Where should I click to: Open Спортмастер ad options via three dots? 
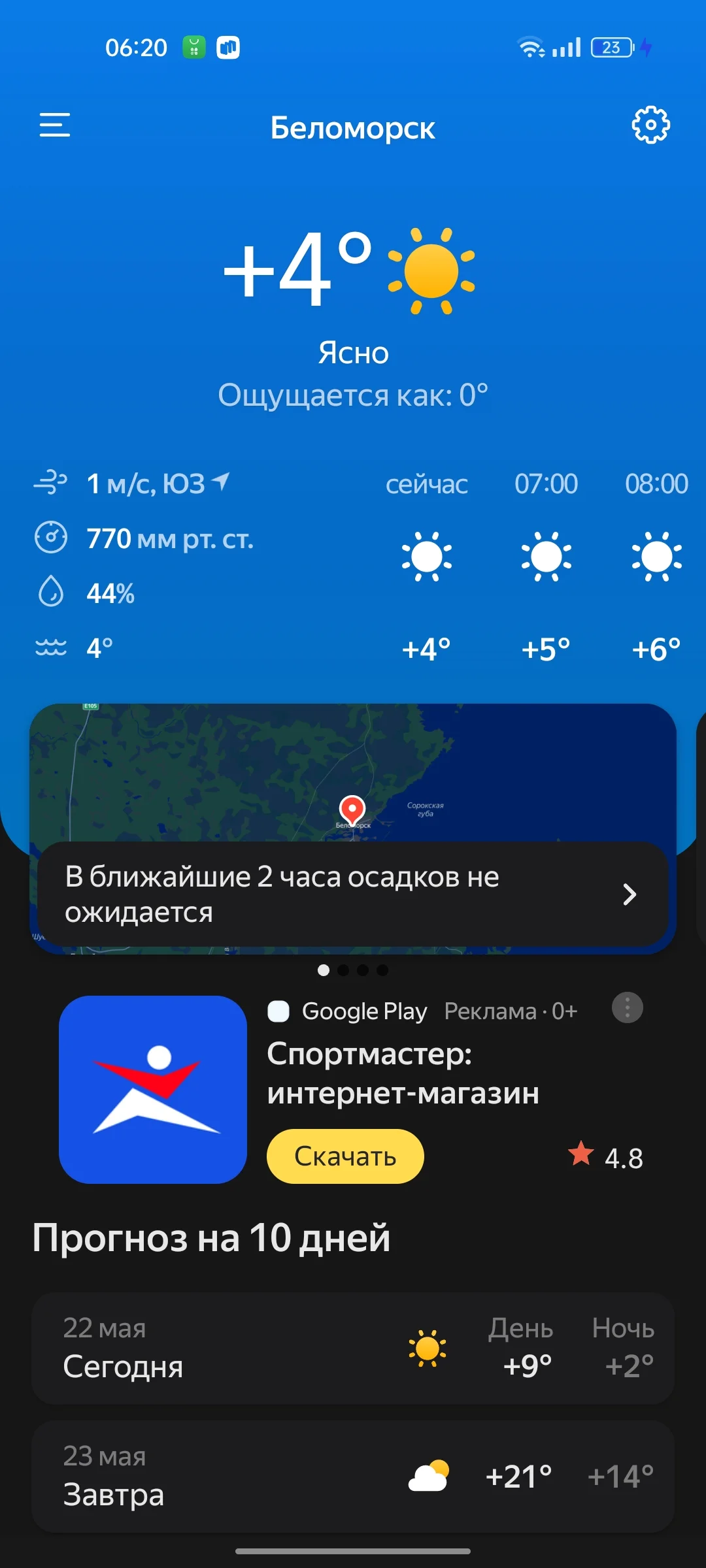(627, 1007)
